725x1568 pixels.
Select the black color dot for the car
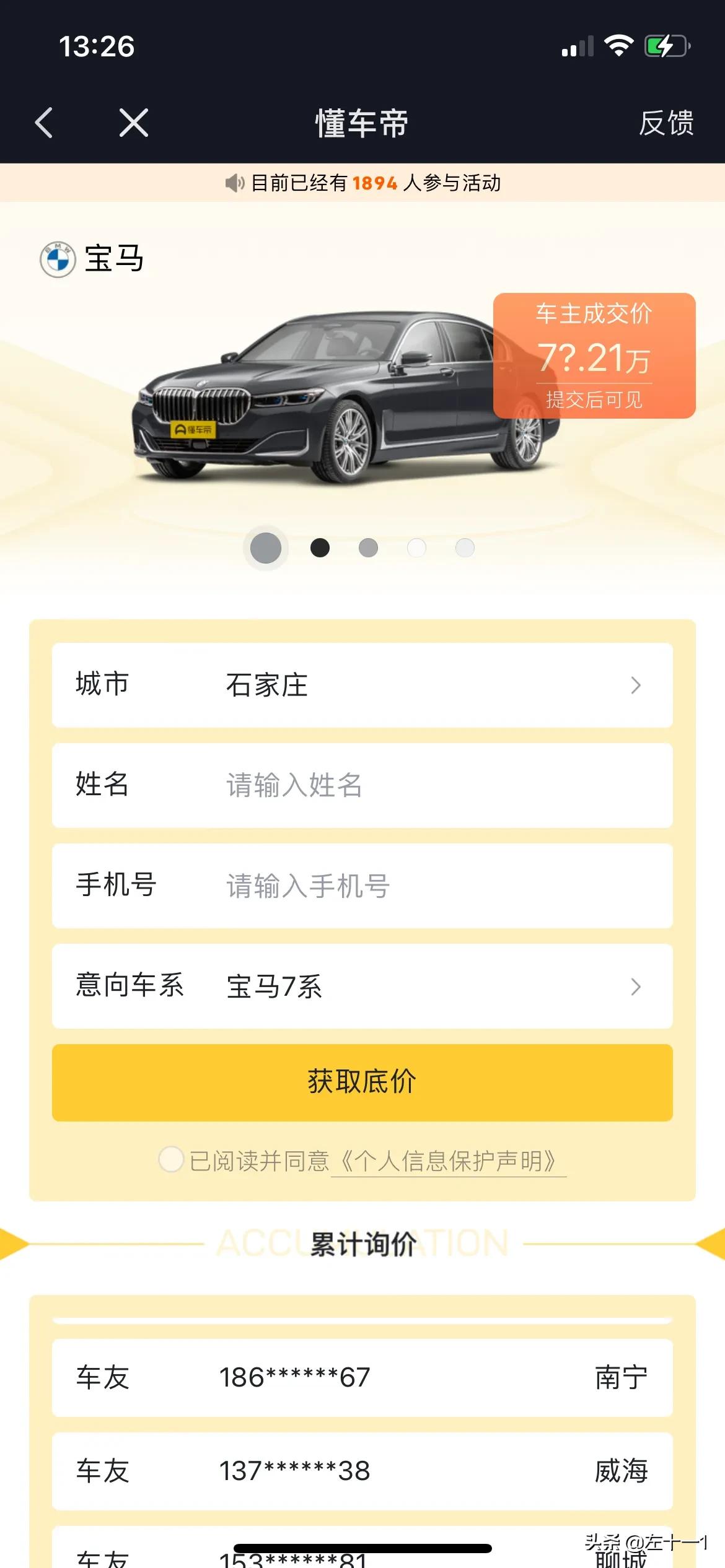[x=320, y=548]
